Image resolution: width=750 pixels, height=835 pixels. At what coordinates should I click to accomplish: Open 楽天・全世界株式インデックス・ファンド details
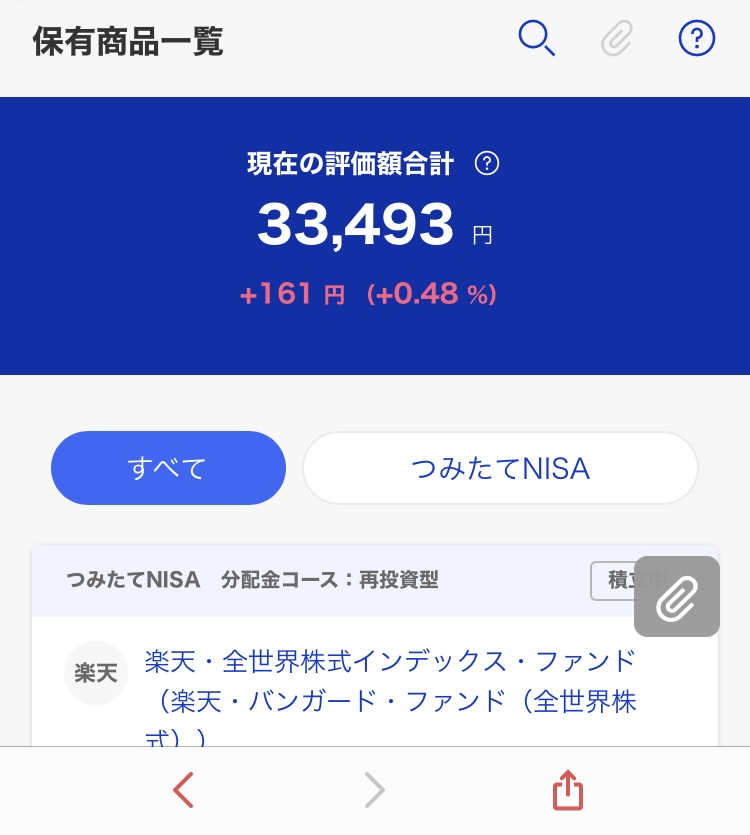coord(390,680)
